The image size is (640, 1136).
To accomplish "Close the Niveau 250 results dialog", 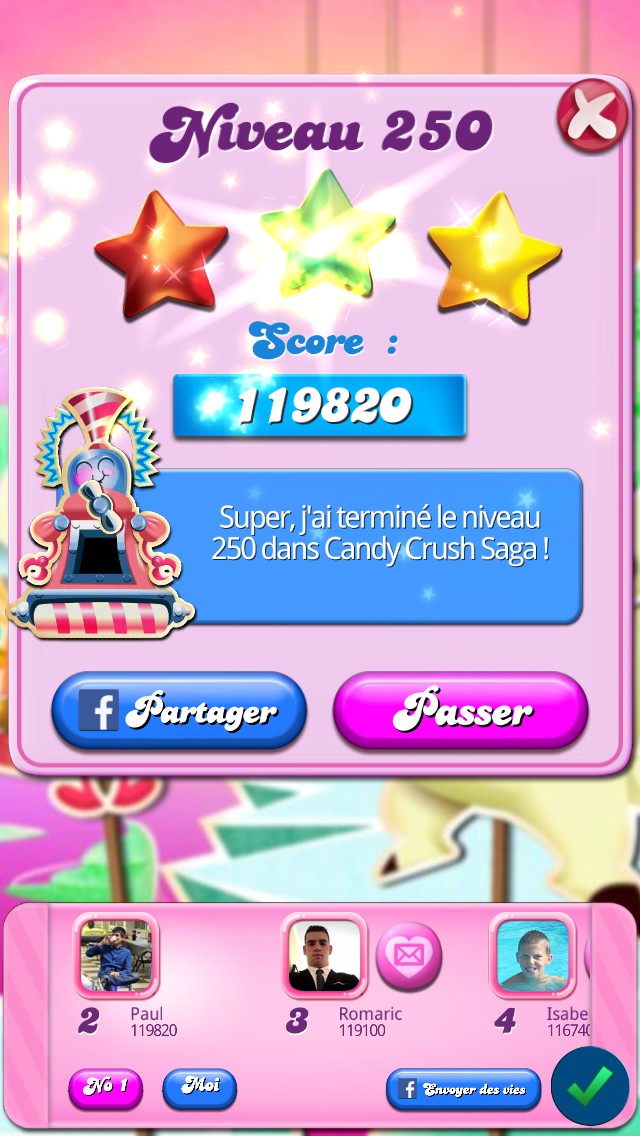I will click(592, 117).
